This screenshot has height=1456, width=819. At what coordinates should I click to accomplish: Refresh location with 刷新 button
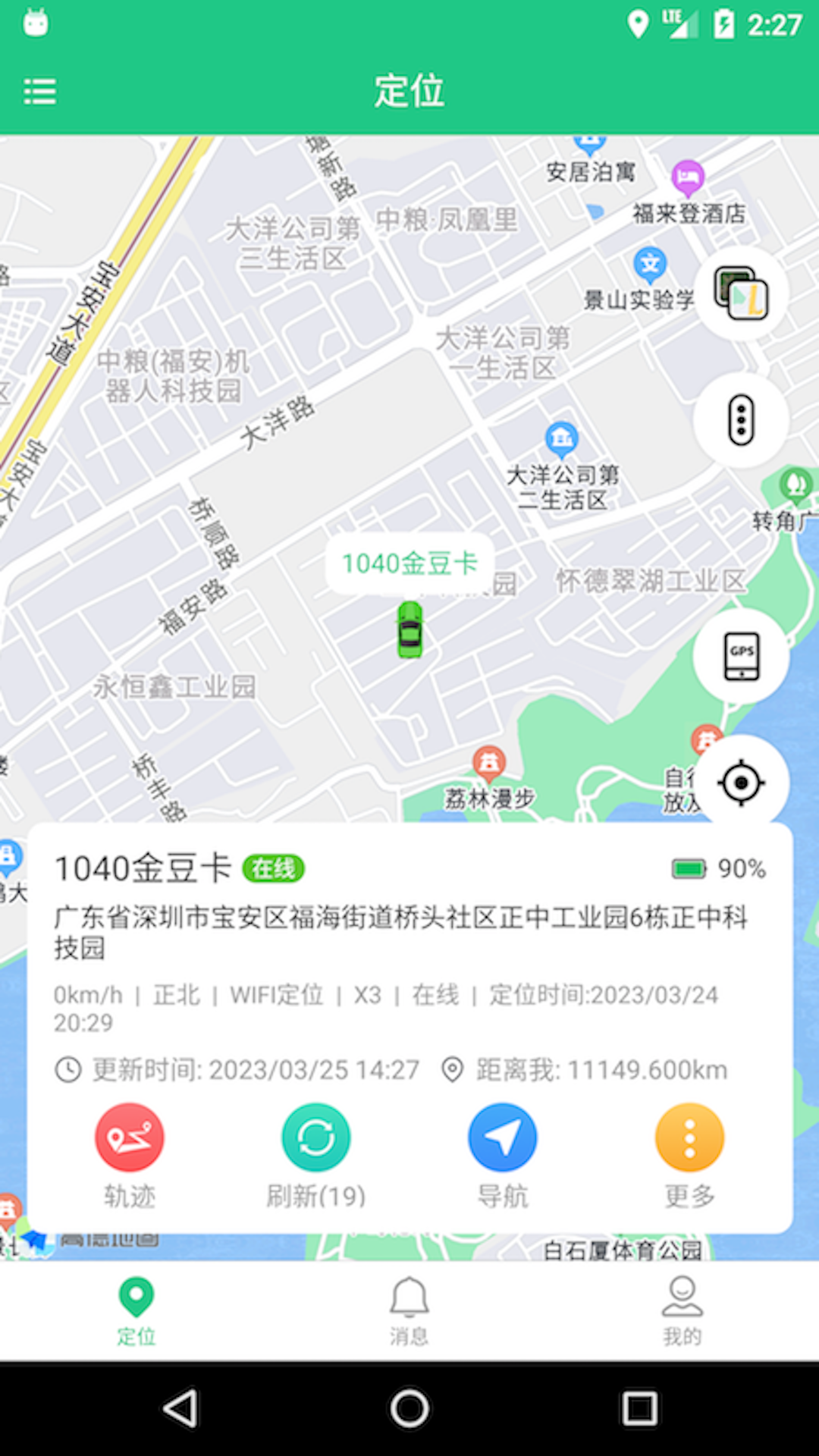(x=315, y=1137)
